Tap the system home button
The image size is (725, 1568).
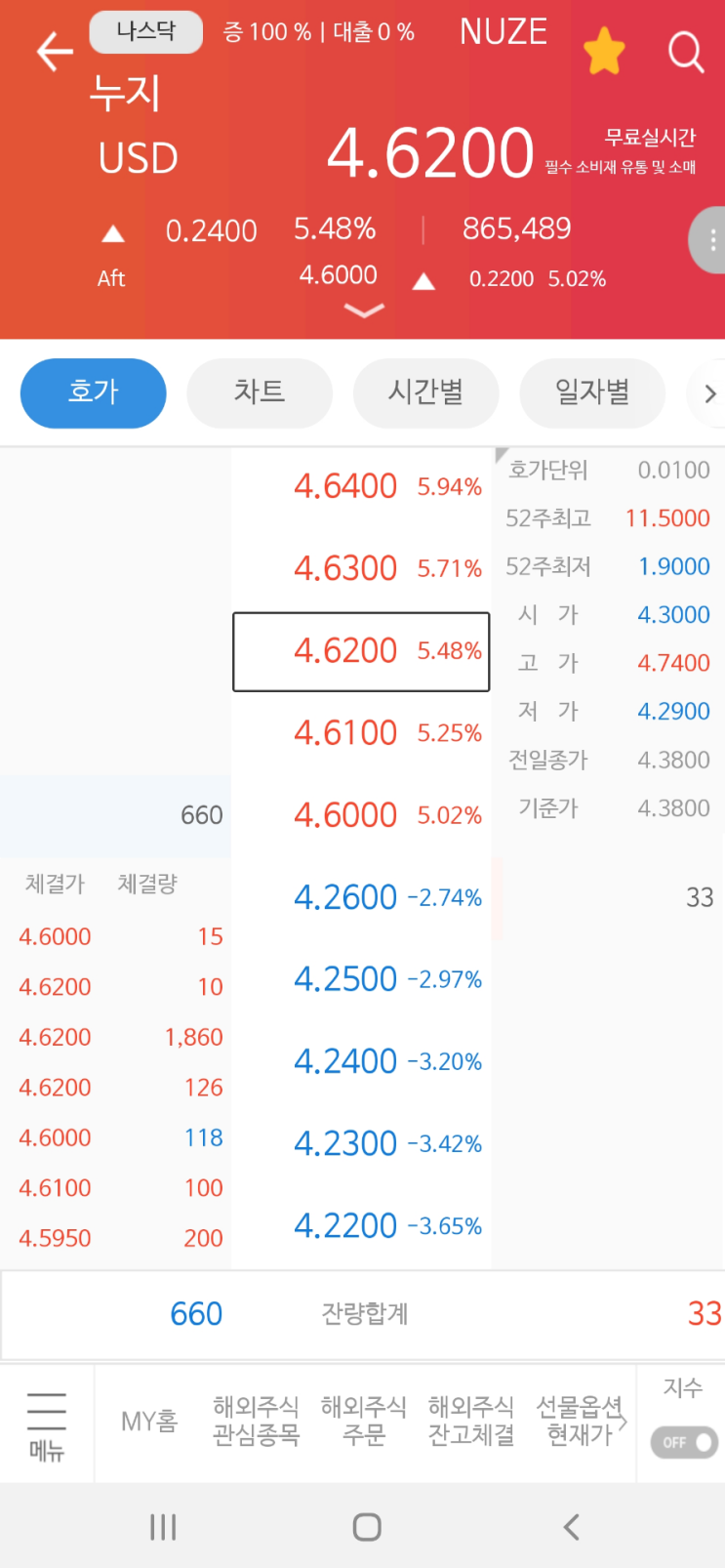(367, 1527)
